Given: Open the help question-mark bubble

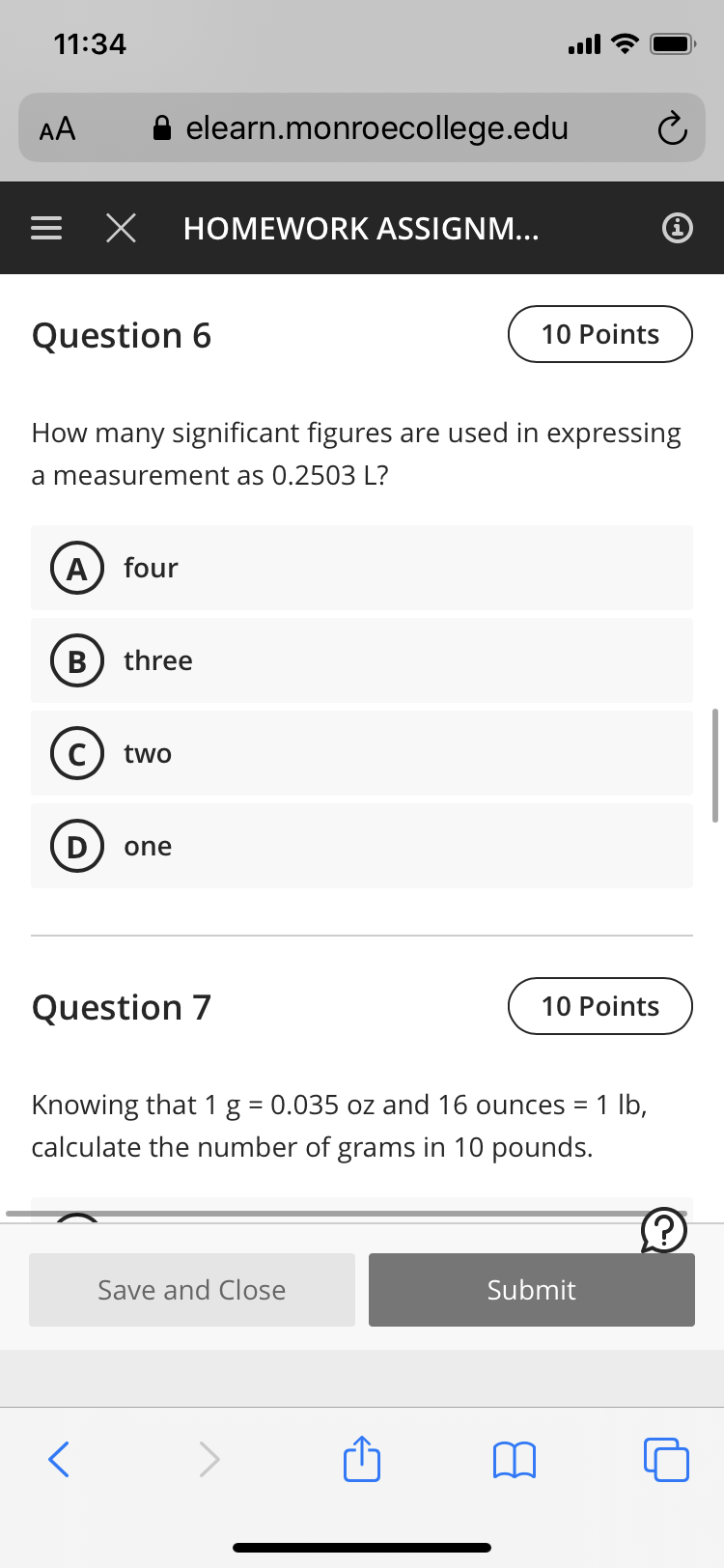Looking at the screenshot, I should (664, 1231).
